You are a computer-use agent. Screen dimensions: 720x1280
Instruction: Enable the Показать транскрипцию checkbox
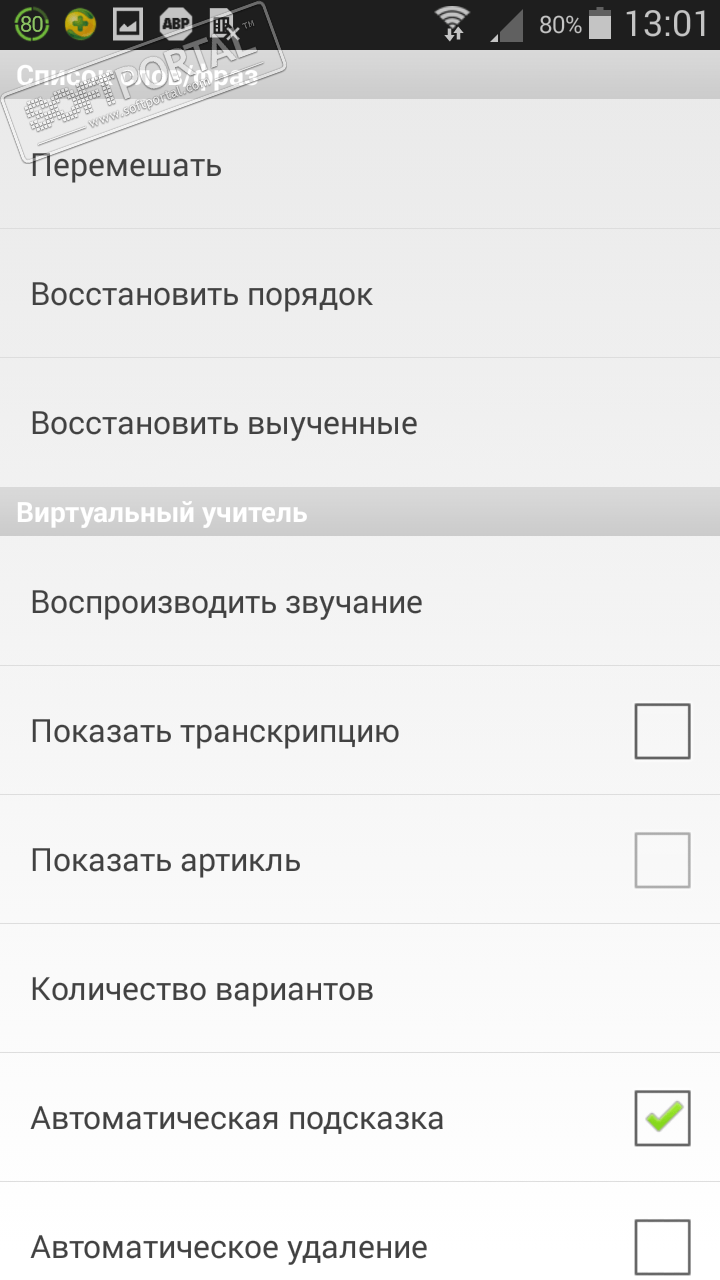pos(662,732)
